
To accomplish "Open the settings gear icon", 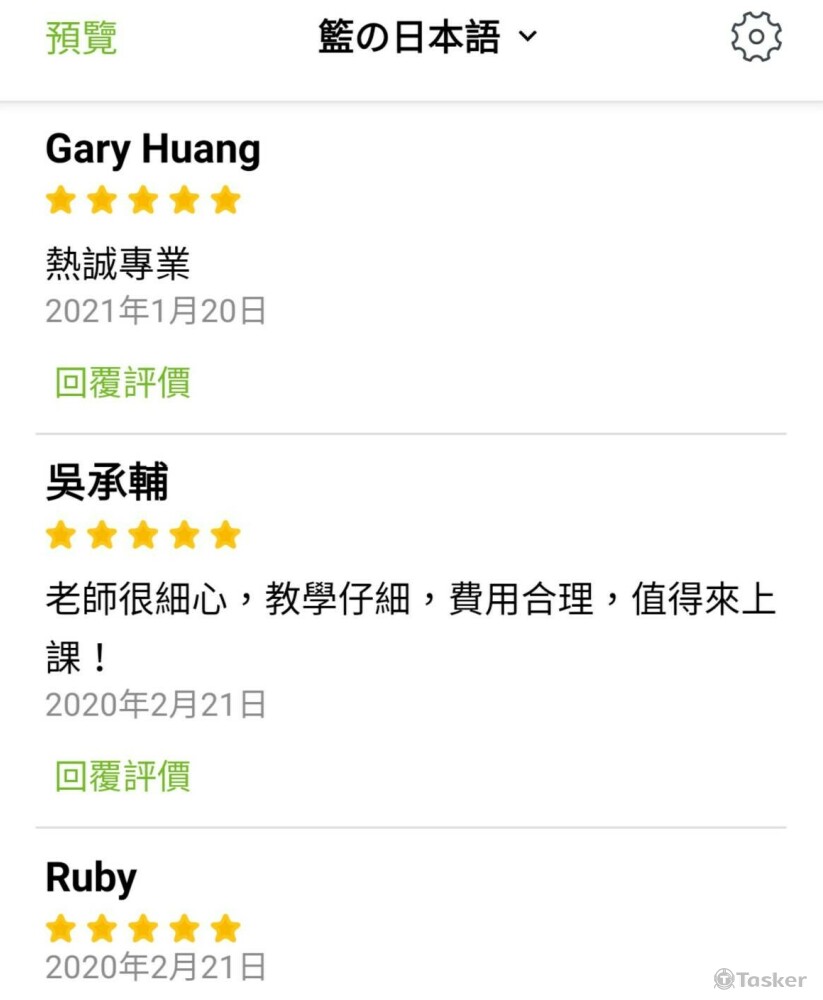I will click(x=756, y=37).
